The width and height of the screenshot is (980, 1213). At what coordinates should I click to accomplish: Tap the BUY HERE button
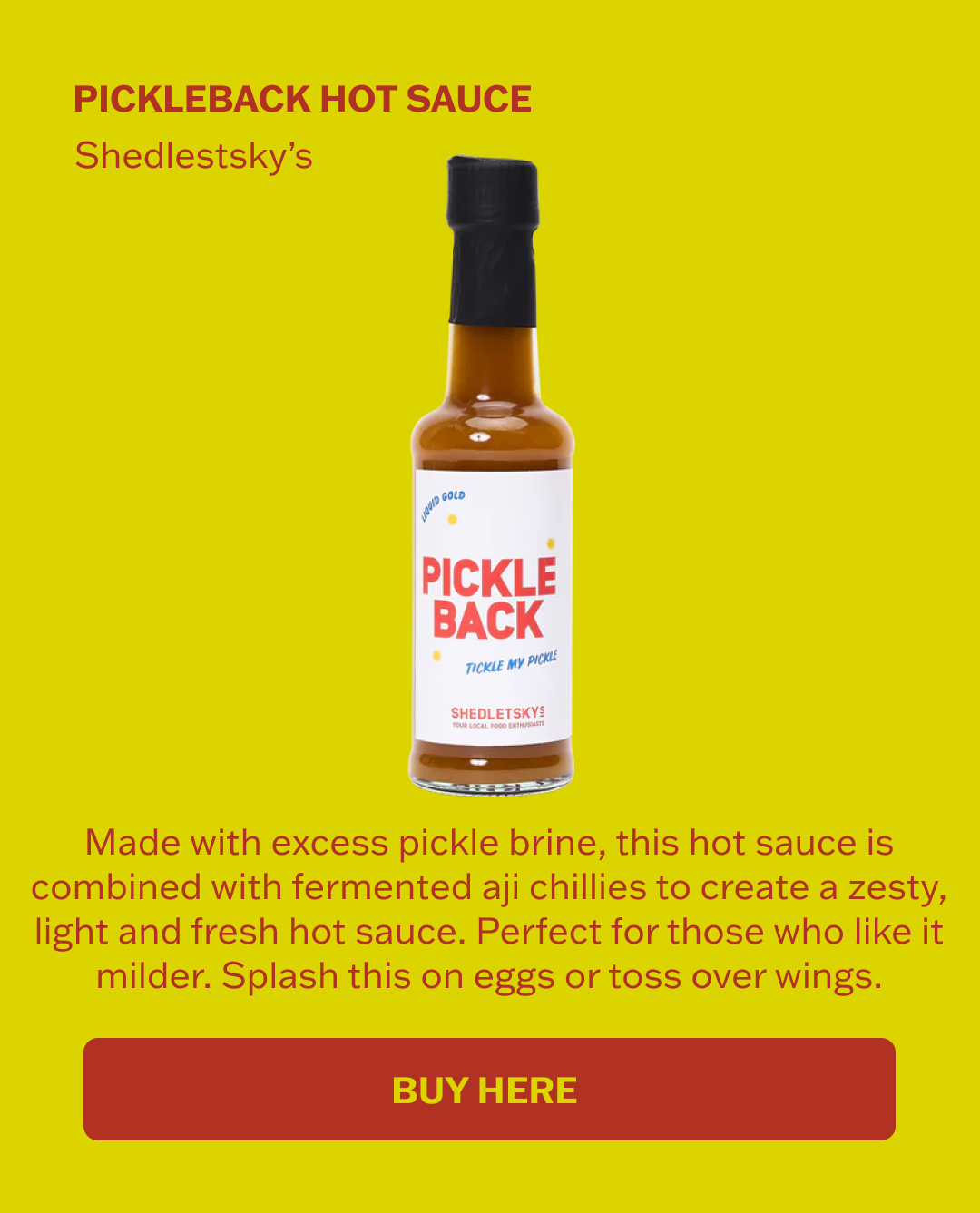tap(489, 1089)
